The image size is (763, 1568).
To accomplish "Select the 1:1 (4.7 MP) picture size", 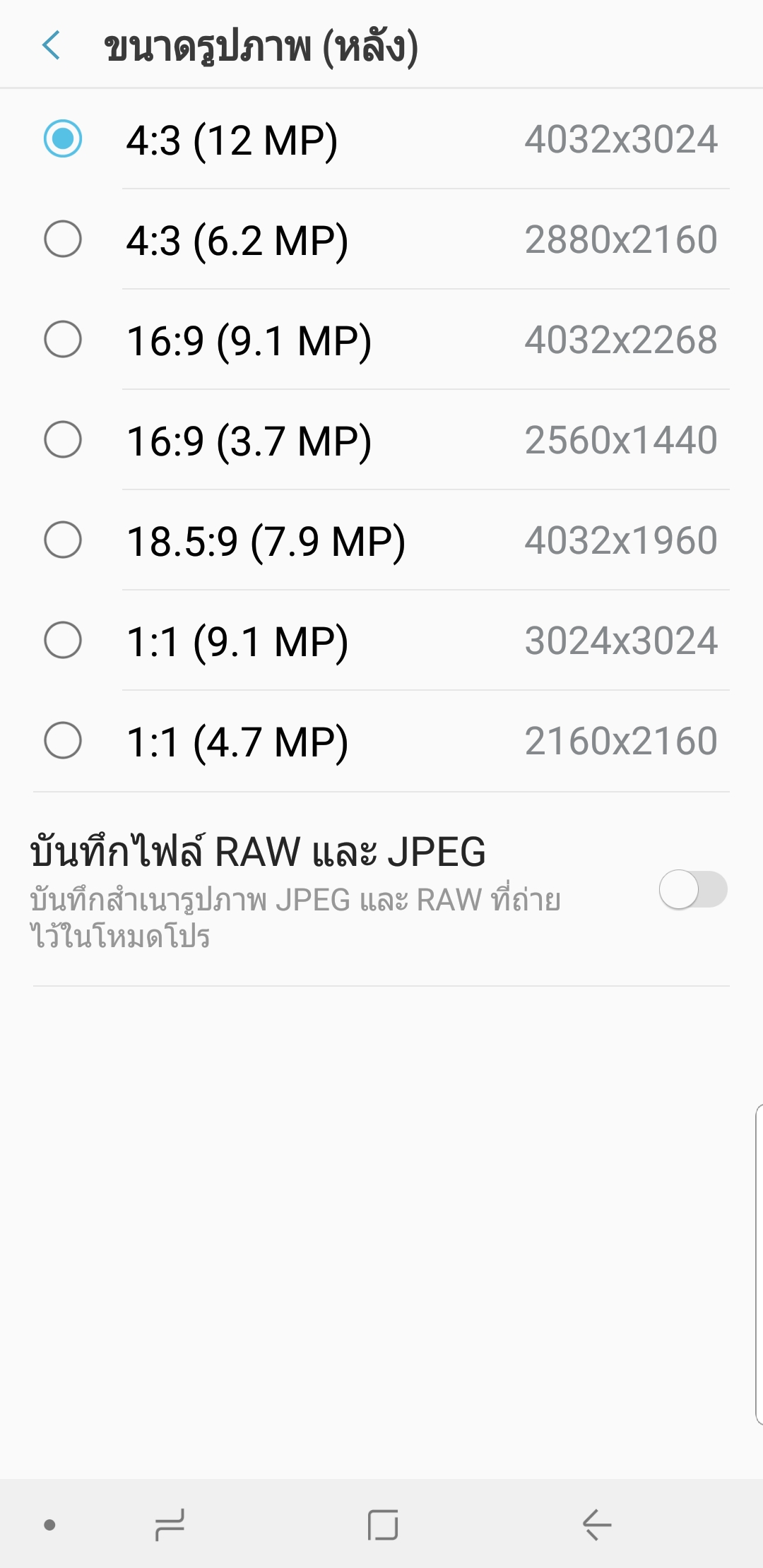I will (x=63, y=740).
